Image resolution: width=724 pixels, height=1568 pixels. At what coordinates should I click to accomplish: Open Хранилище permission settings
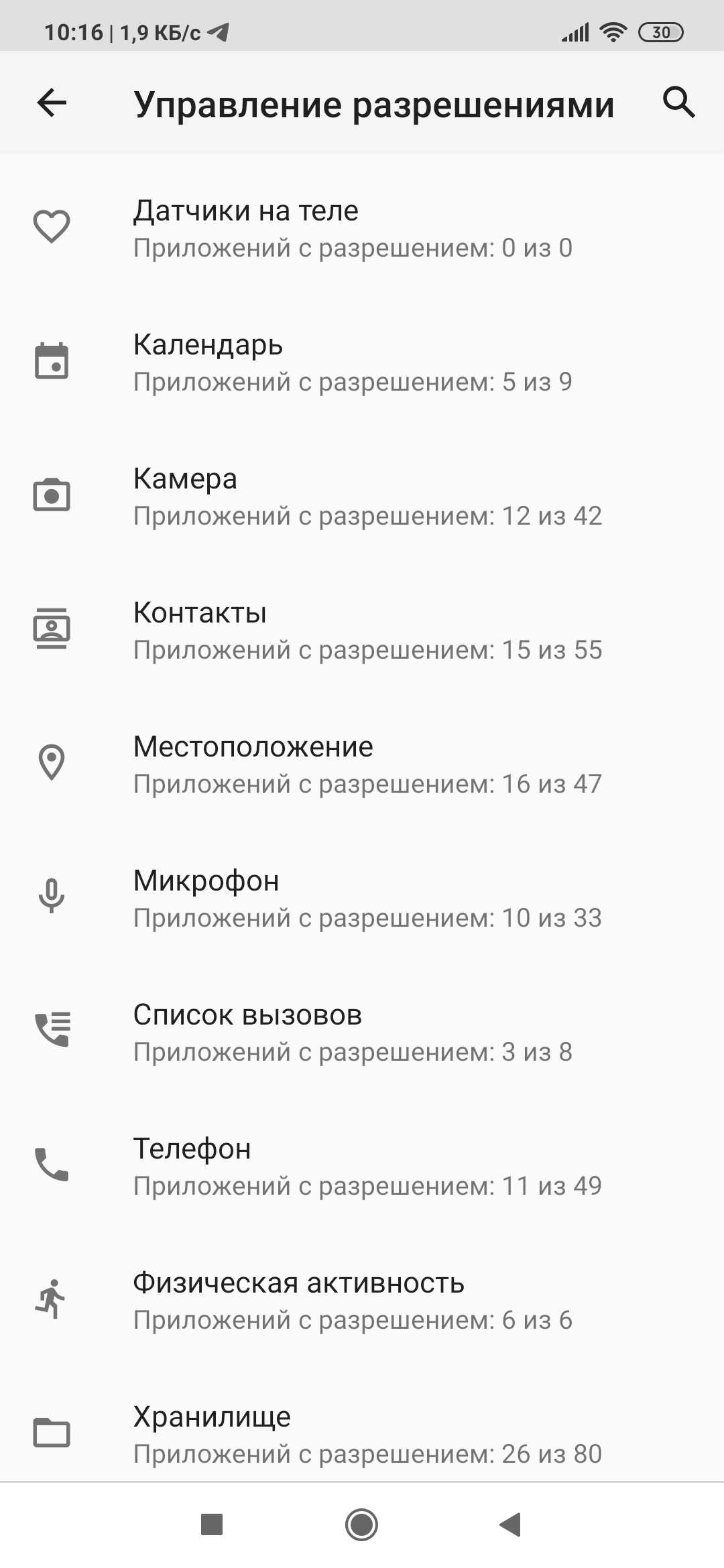tap(362, 1434)
